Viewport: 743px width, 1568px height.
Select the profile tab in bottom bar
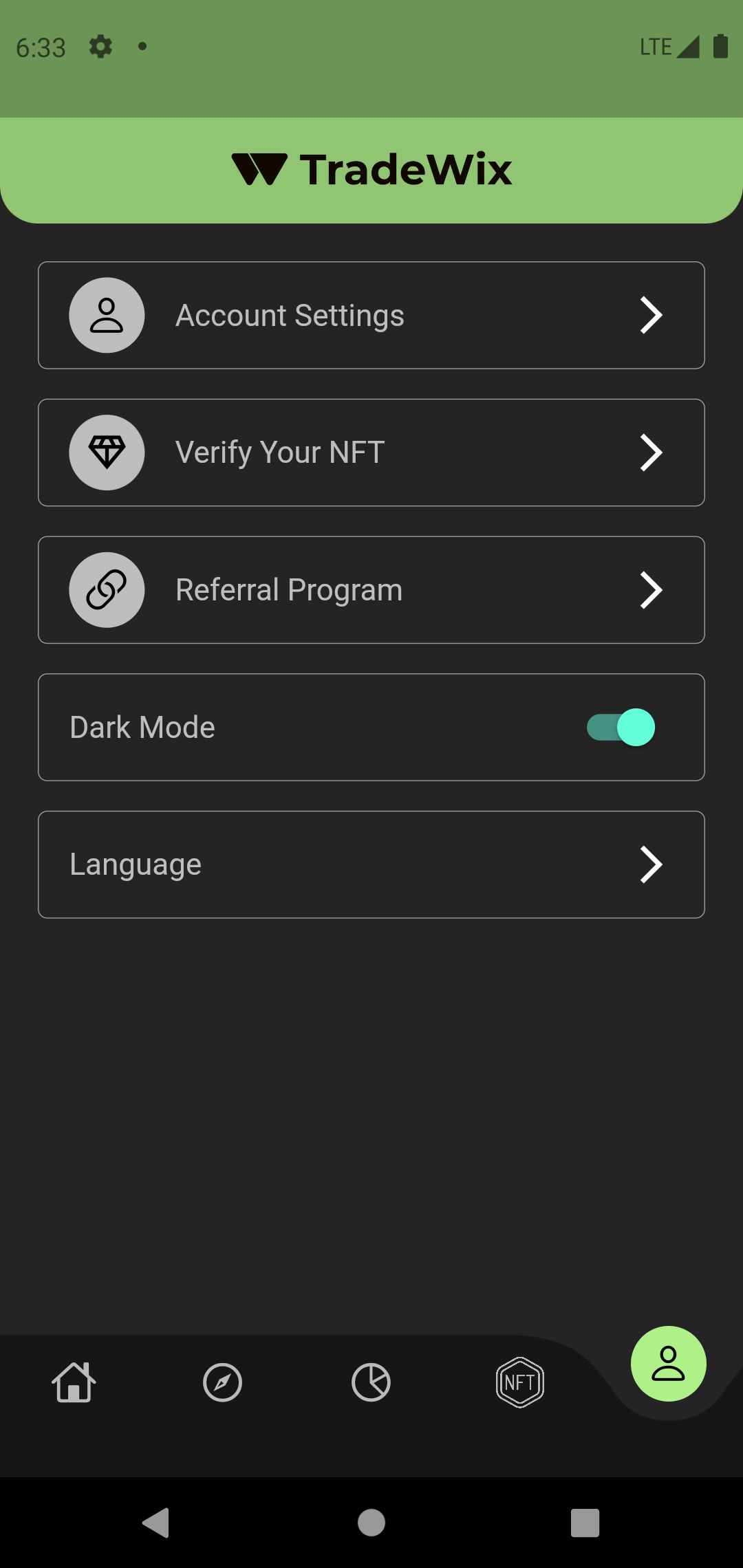pyautogui.click(x=668, y=1364)
